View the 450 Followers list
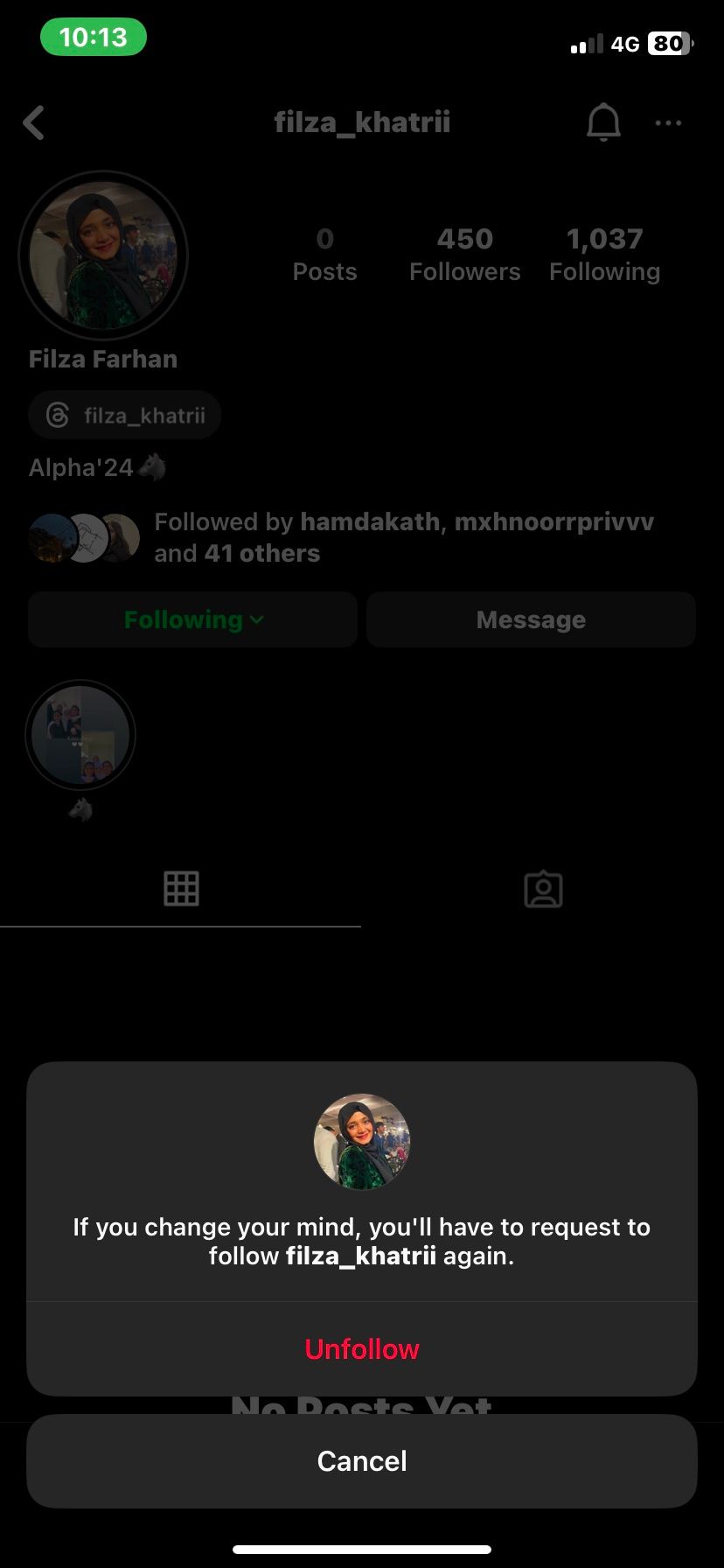724x1568 pixels. coord(464,254)
